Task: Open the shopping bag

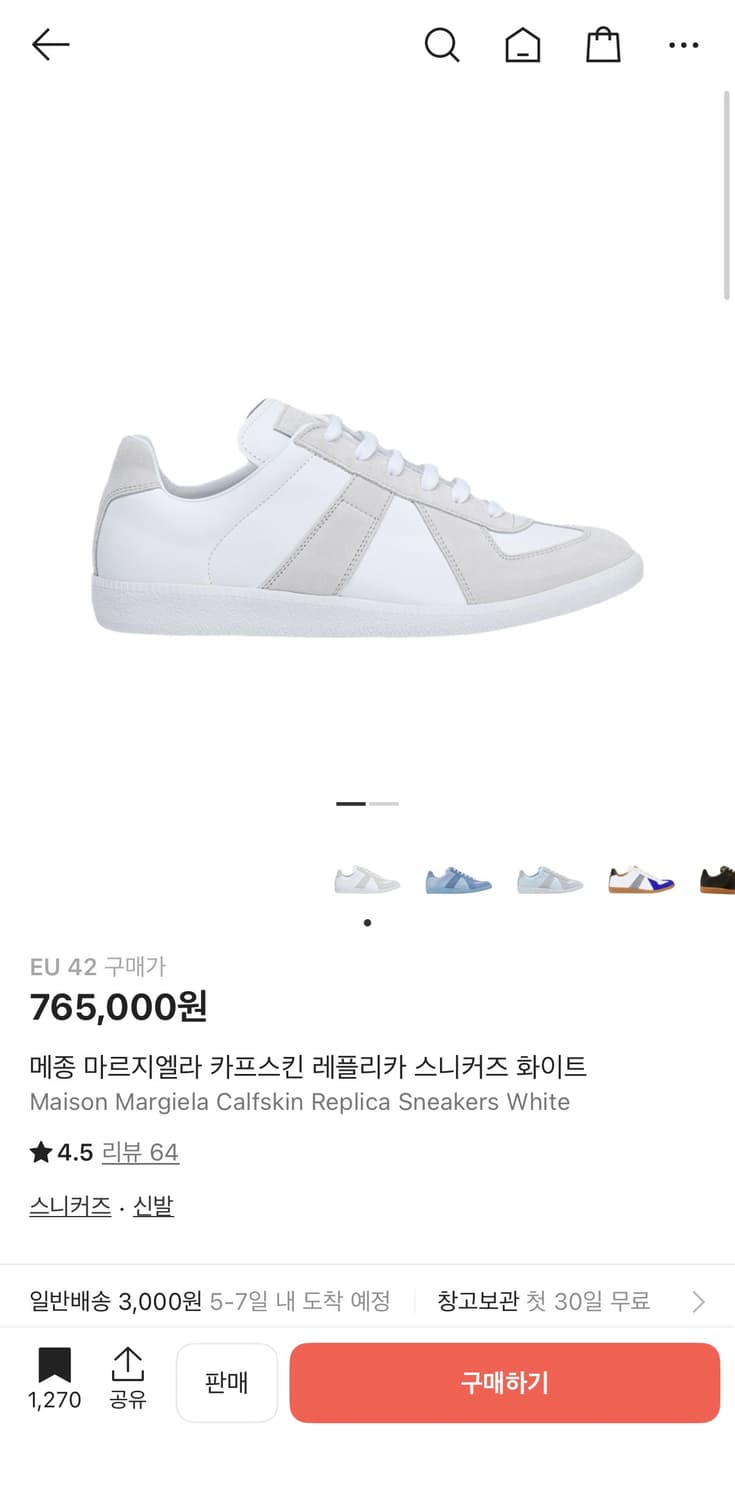Action: (x=602, y=44)
